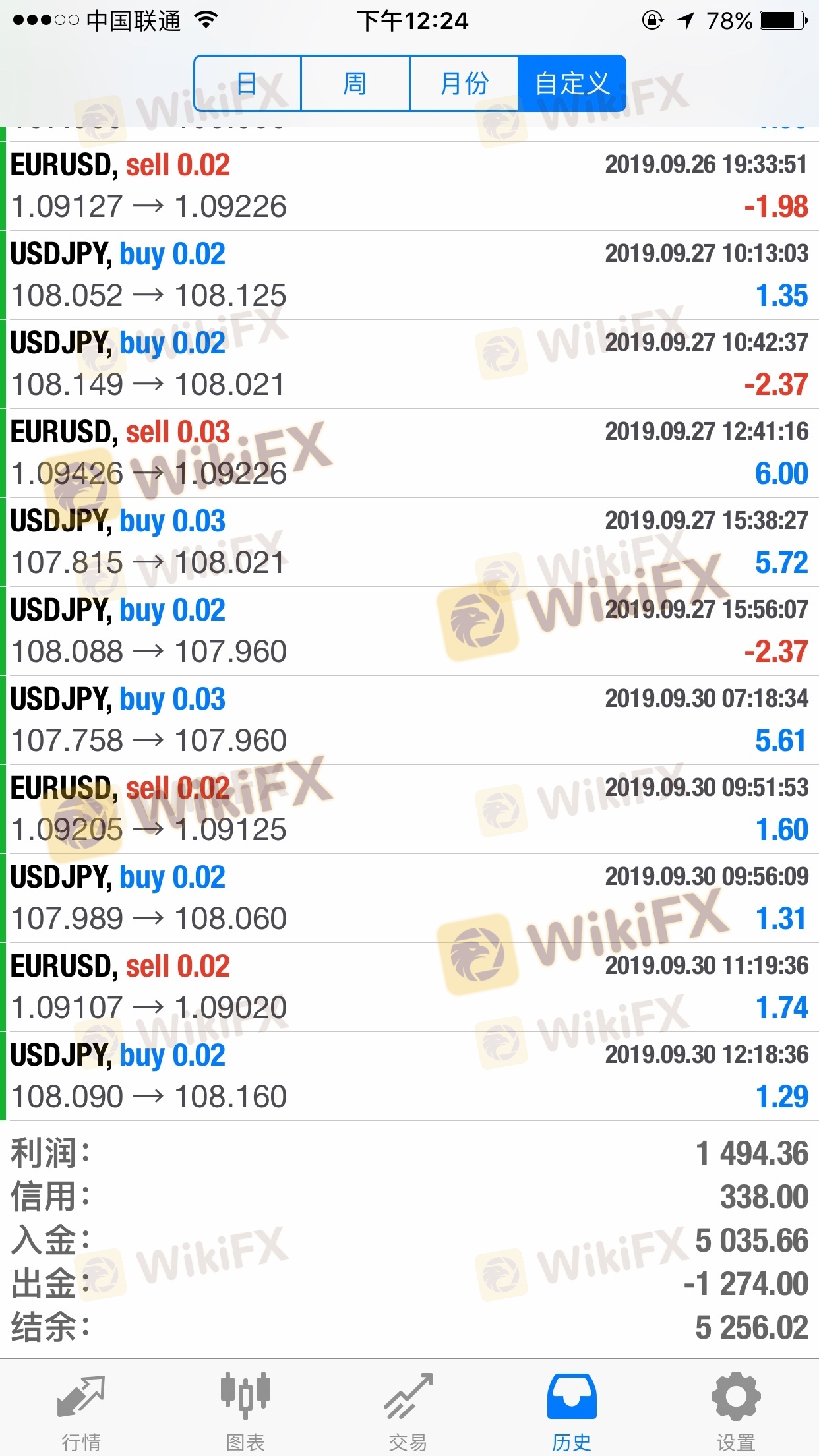Choose the 自定义 period segment
Screen dimensions: 819x1456
coord(572,84)
